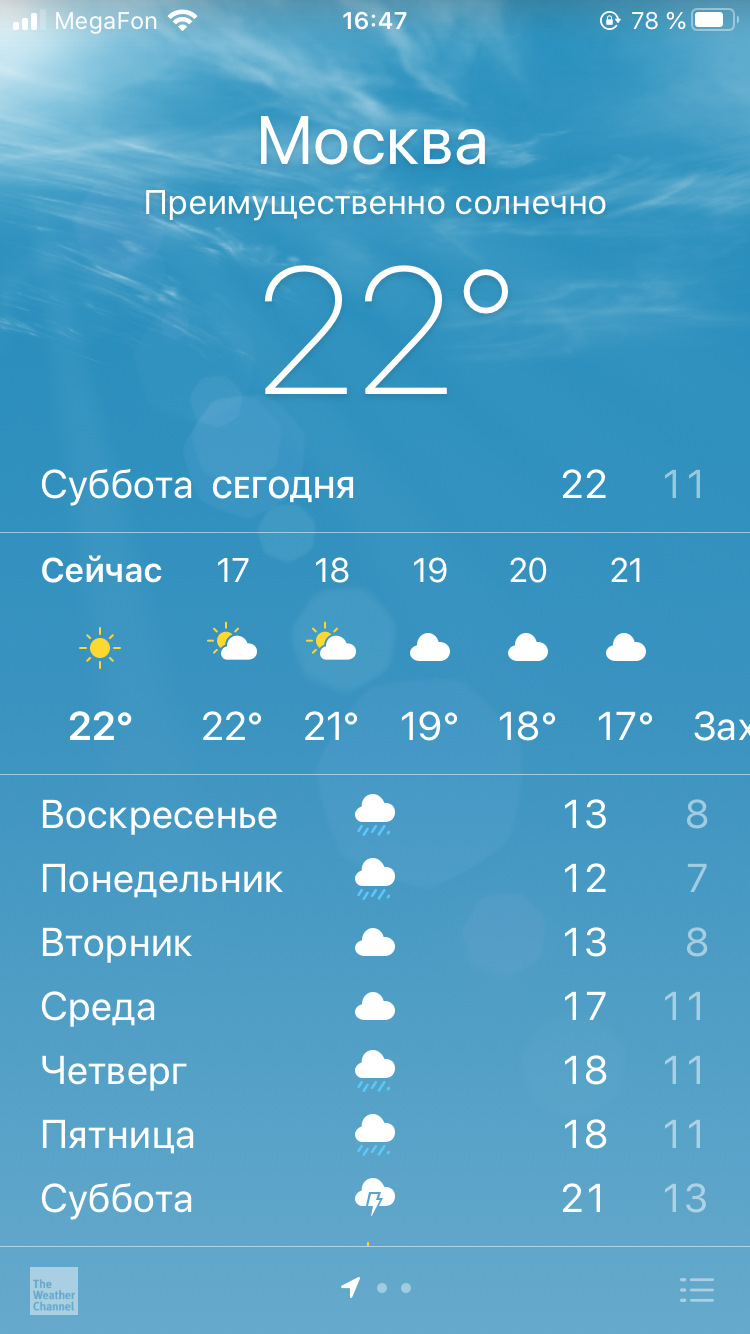750x1334 pixels.
Task: Open the city list
Action: click(696, 1290)
